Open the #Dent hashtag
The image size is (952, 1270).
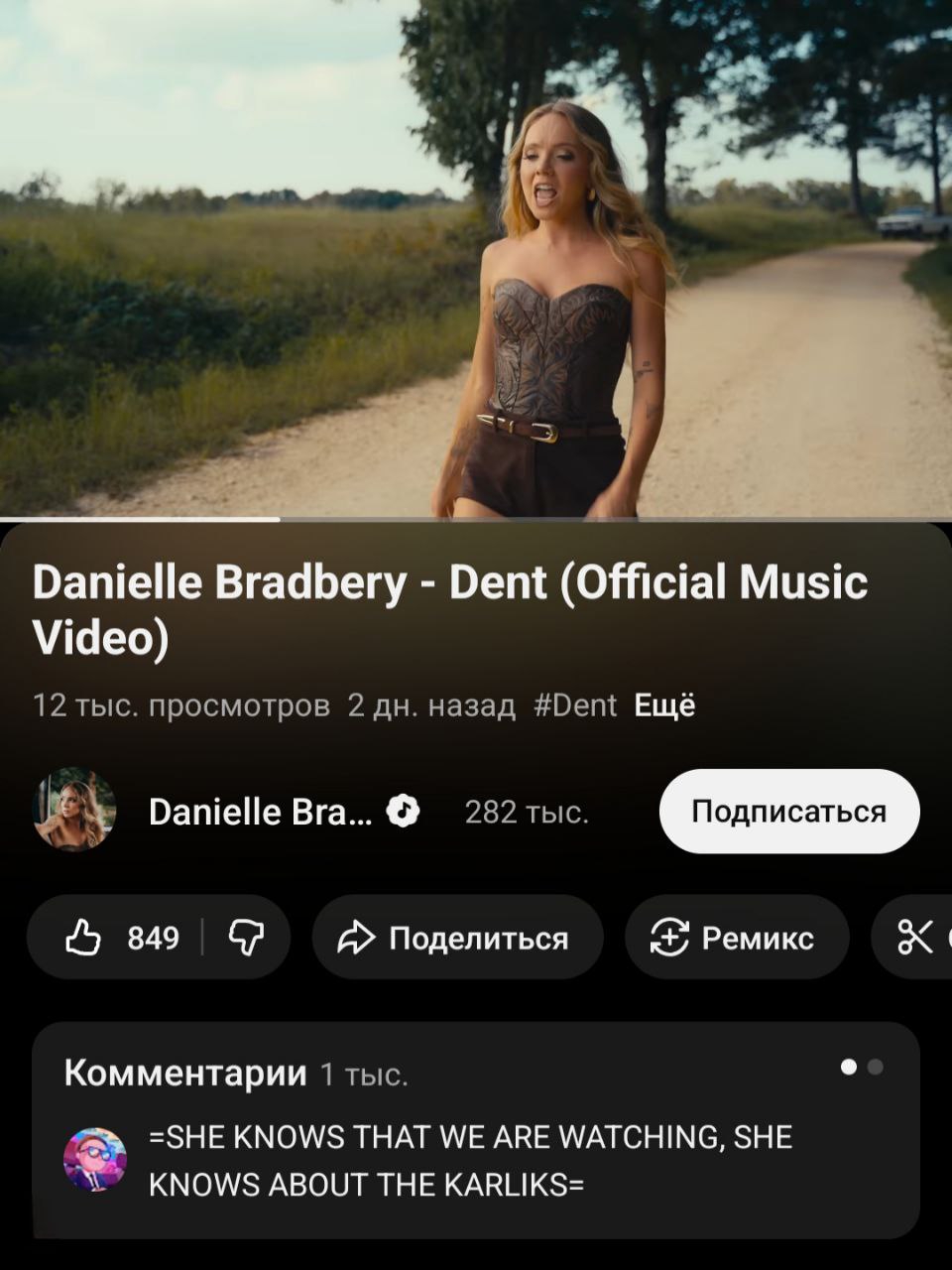point(575,705)
